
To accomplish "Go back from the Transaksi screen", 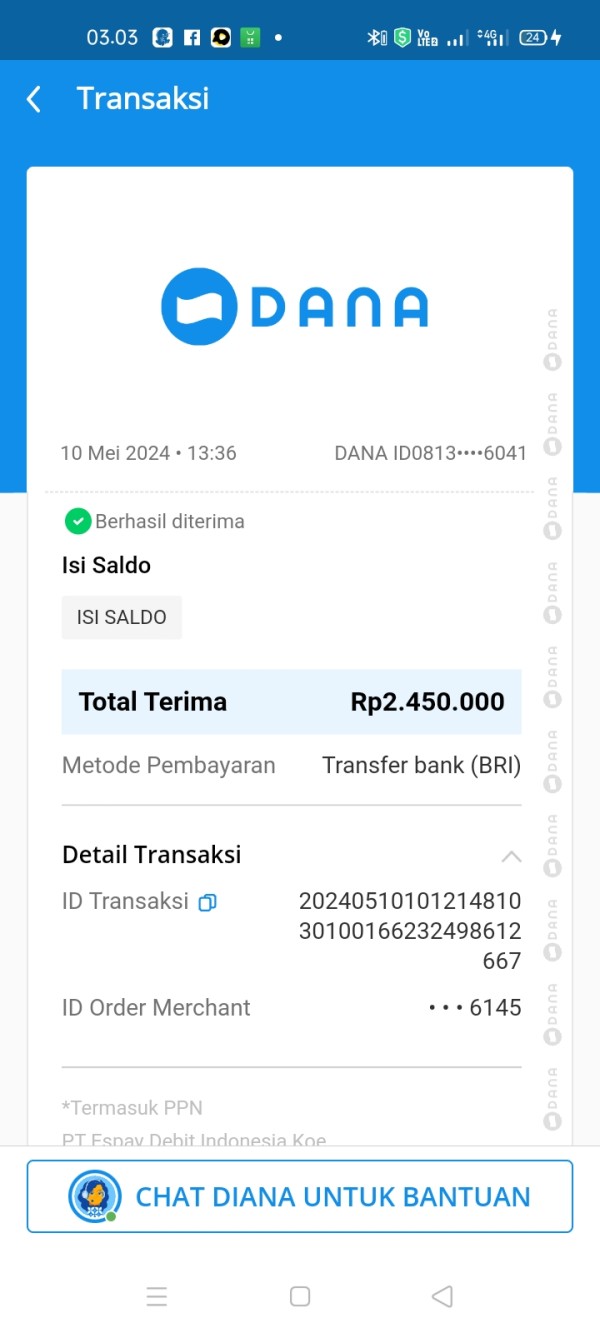I will 34,99.
